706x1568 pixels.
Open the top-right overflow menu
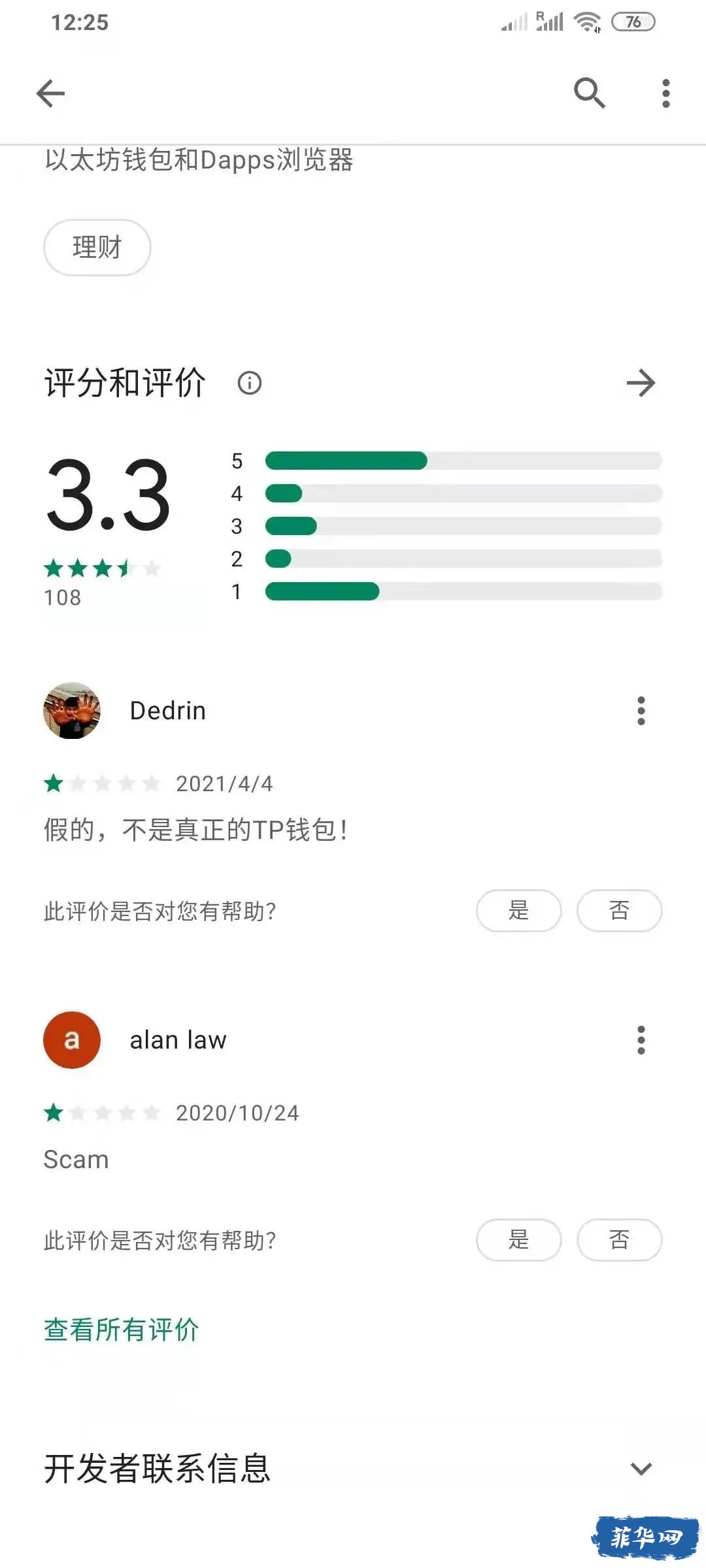[665, 93]
